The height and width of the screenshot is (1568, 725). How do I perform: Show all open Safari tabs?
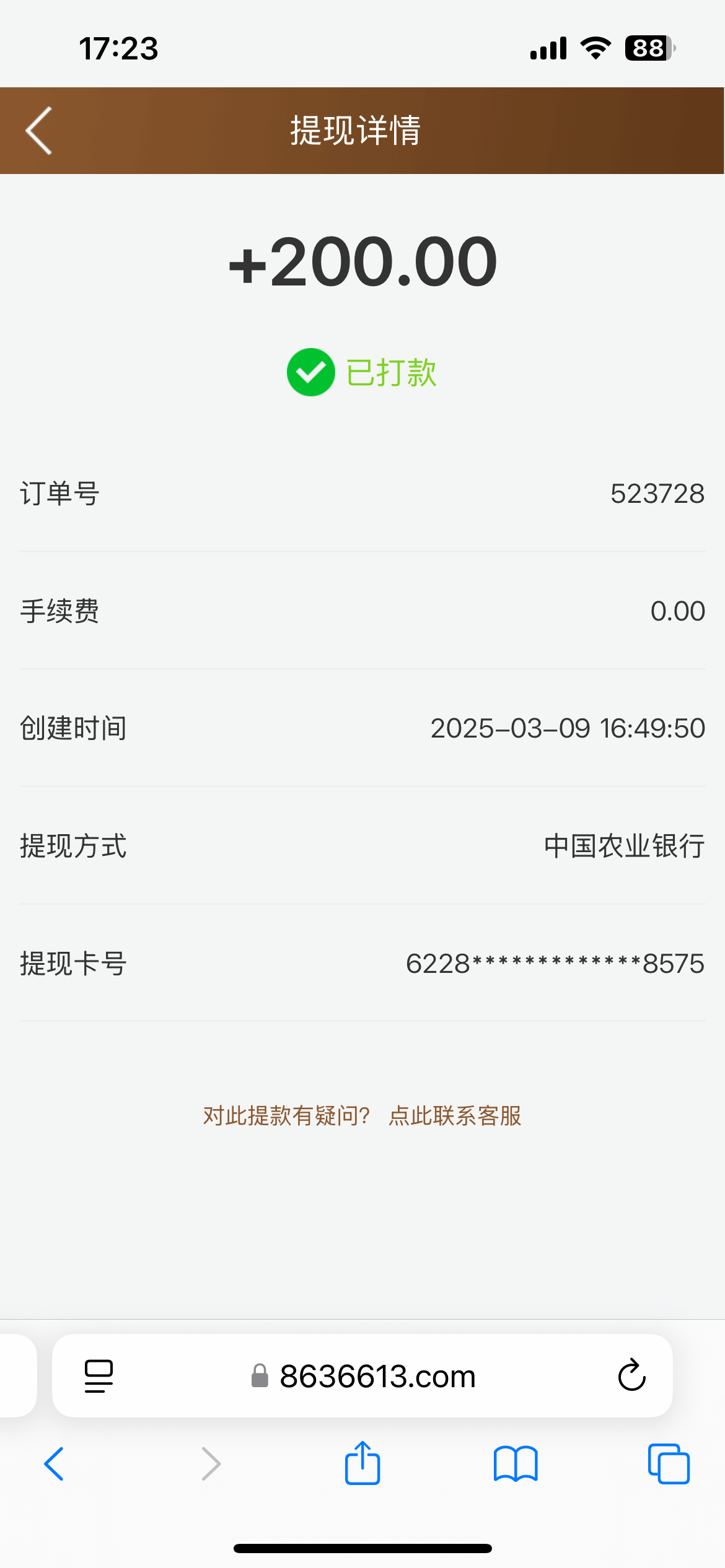tap(669, 1464)
